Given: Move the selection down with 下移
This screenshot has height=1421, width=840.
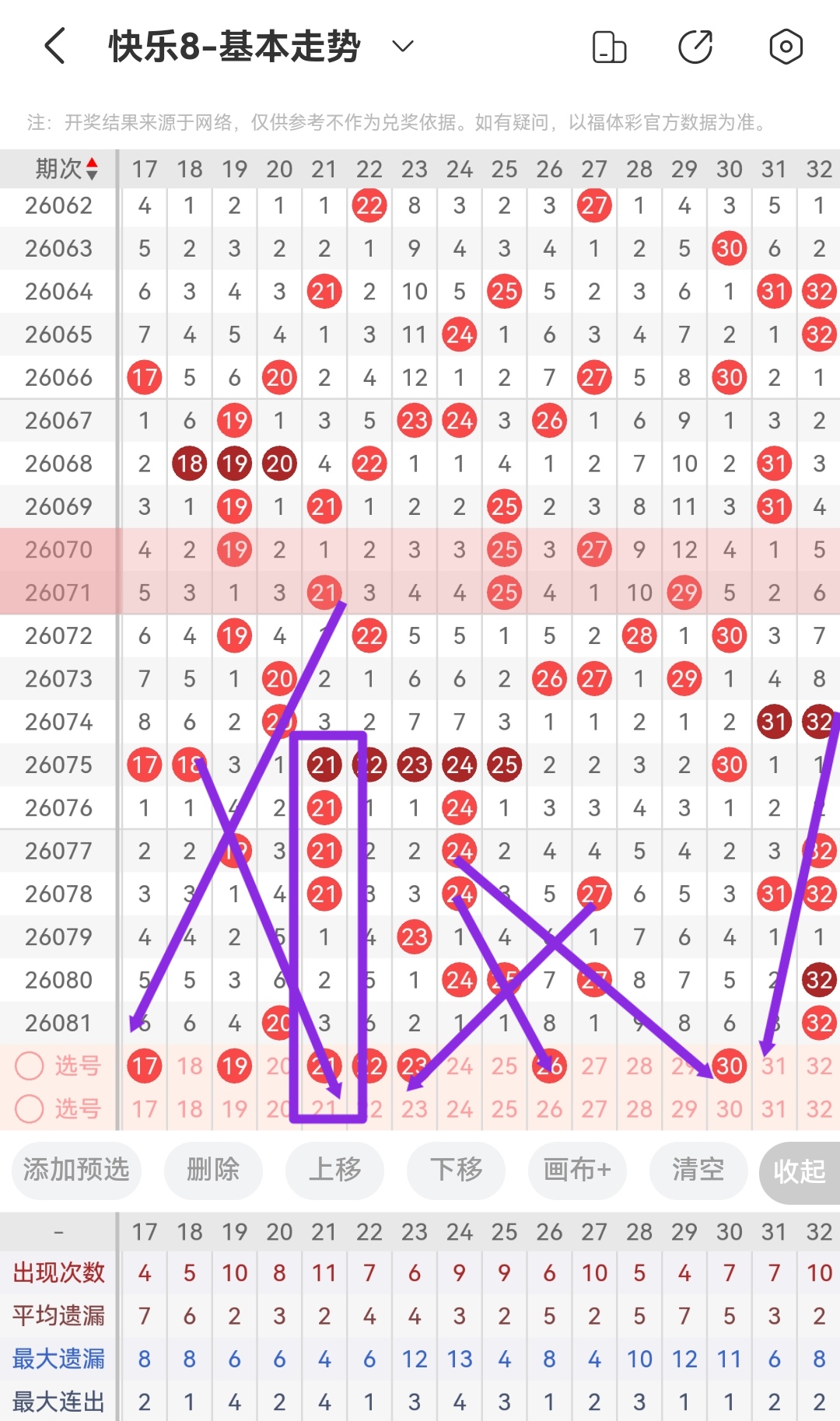Looking at the screenshot, I should click(456, 1169).
